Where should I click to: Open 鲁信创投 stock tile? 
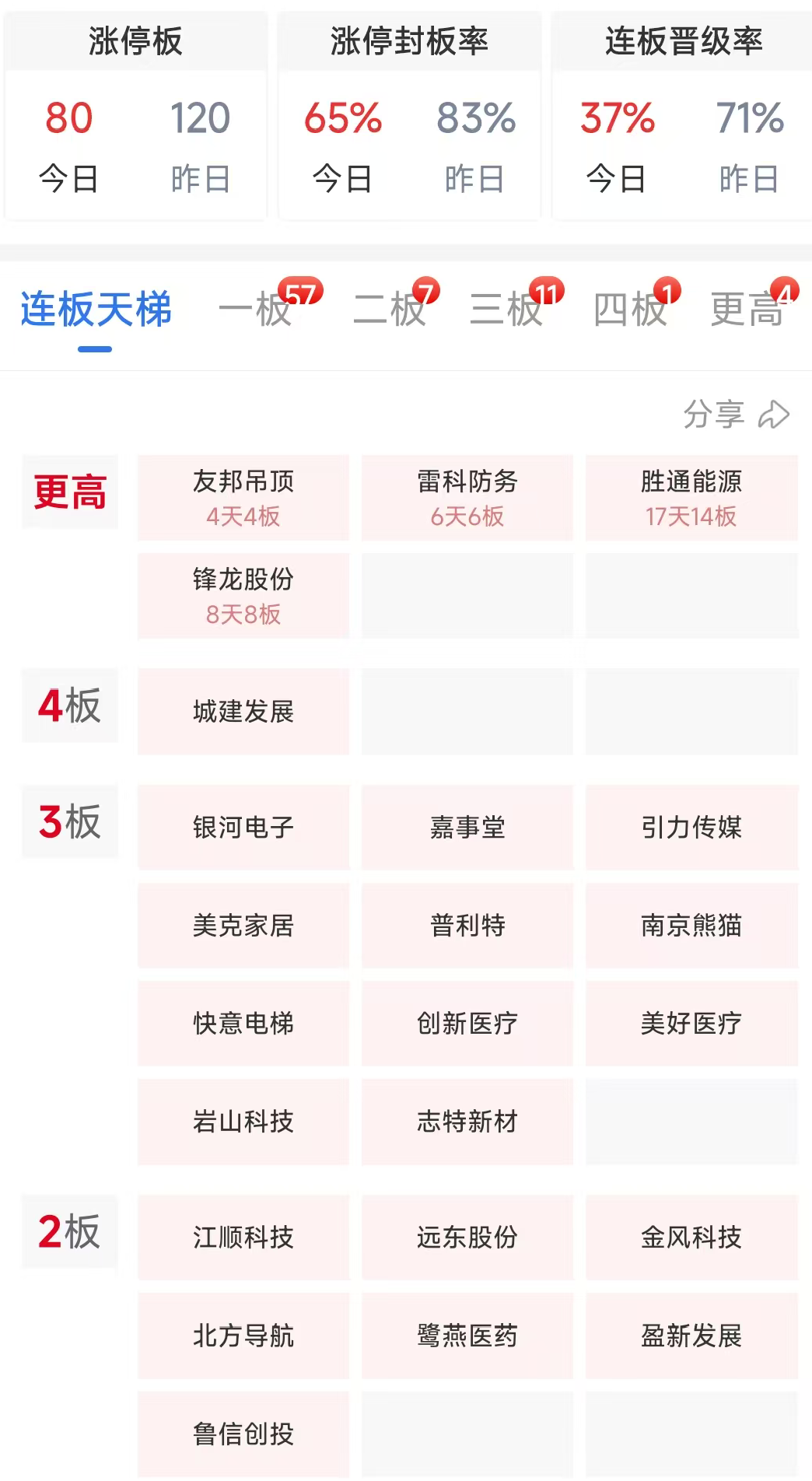[243, 1434]
